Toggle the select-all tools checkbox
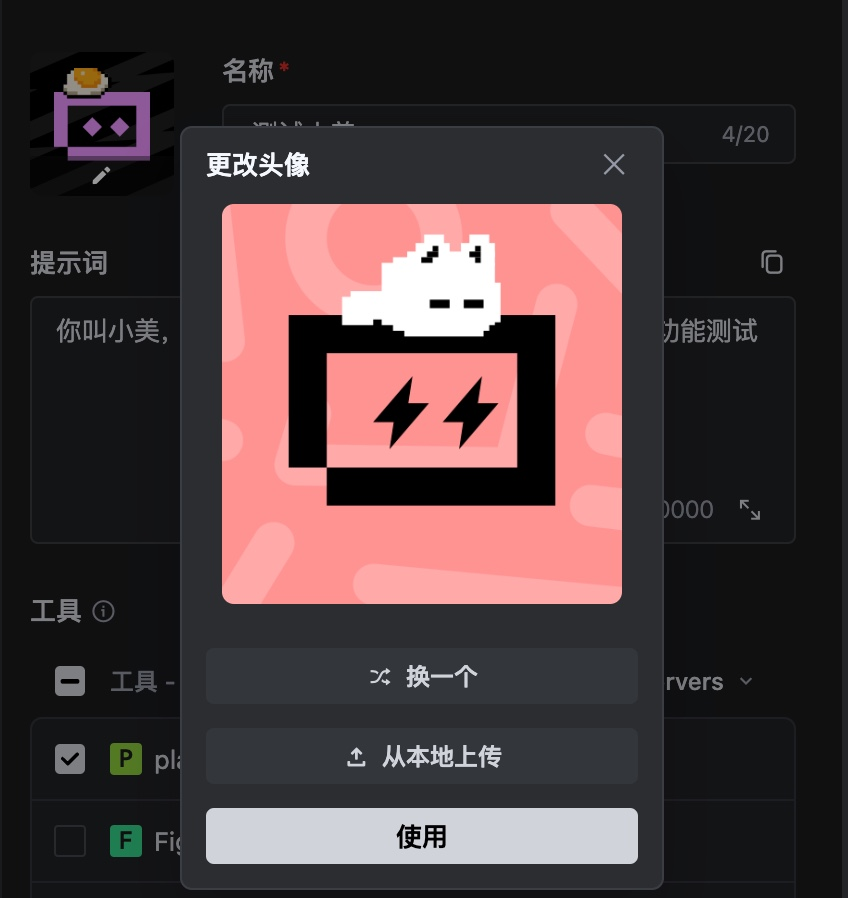 pyautogui.click(x=70, y=682)
